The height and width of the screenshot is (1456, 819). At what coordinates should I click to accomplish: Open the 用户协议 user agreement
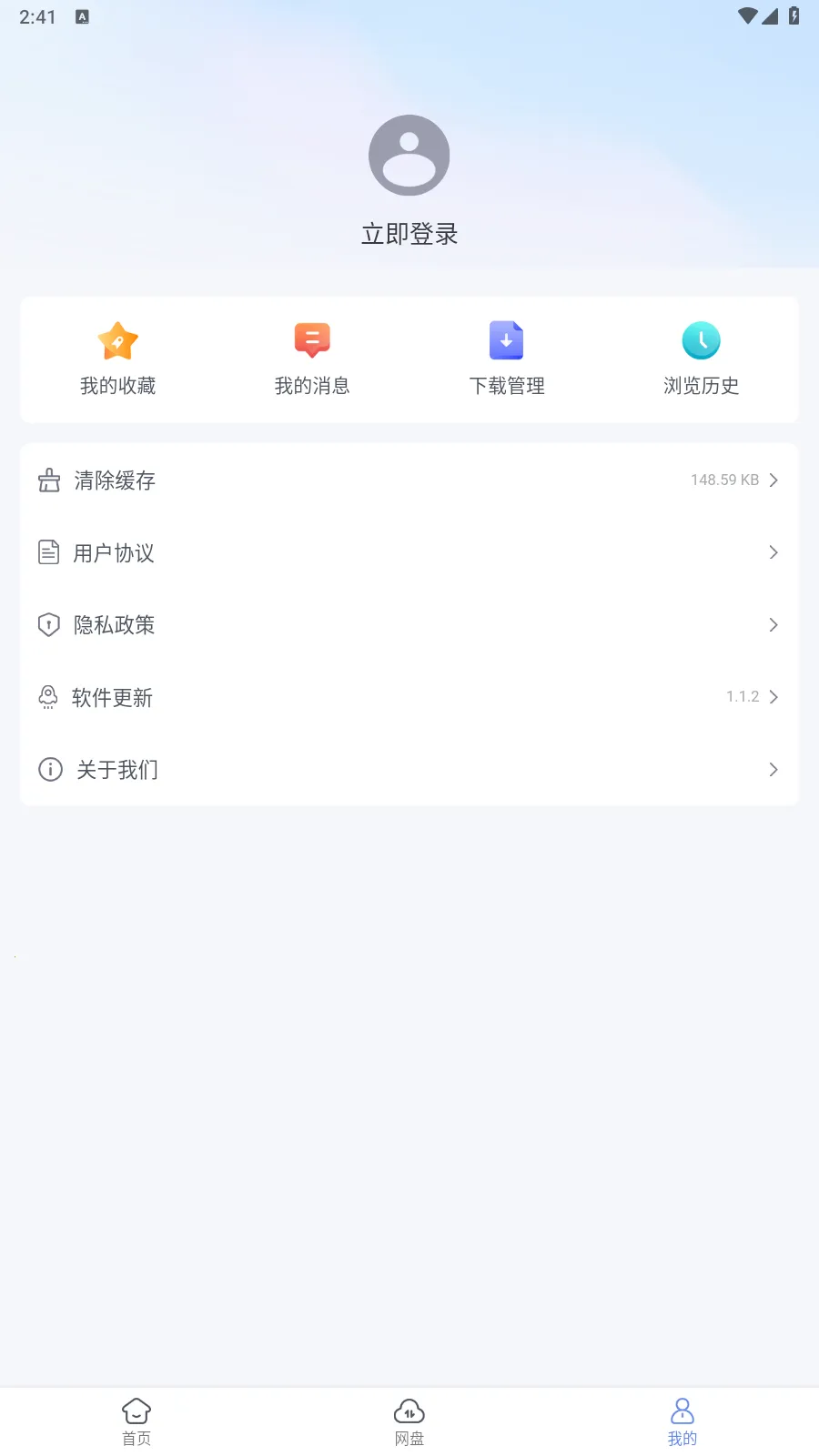(x=409, y=552)
